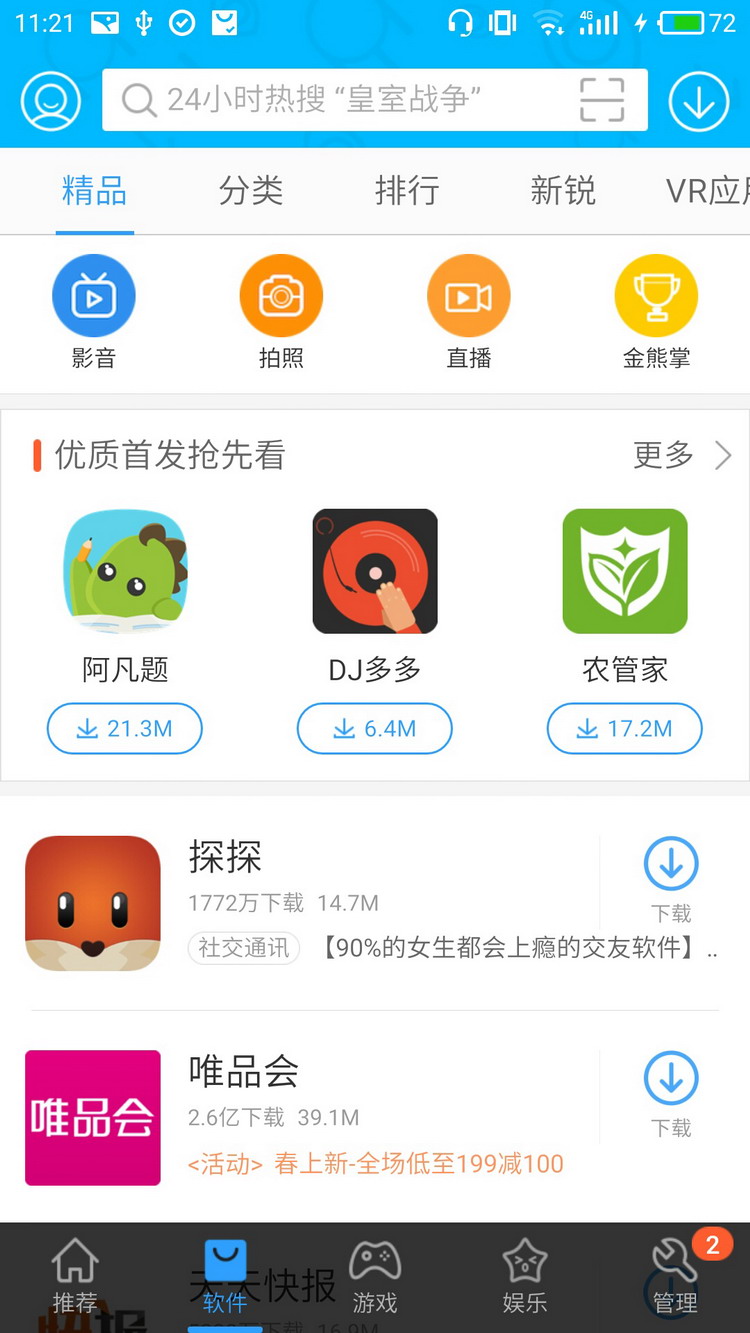Open the QR code scanner icon
Viewport: 750px width, 1333px height.
(x=602, y=100)
